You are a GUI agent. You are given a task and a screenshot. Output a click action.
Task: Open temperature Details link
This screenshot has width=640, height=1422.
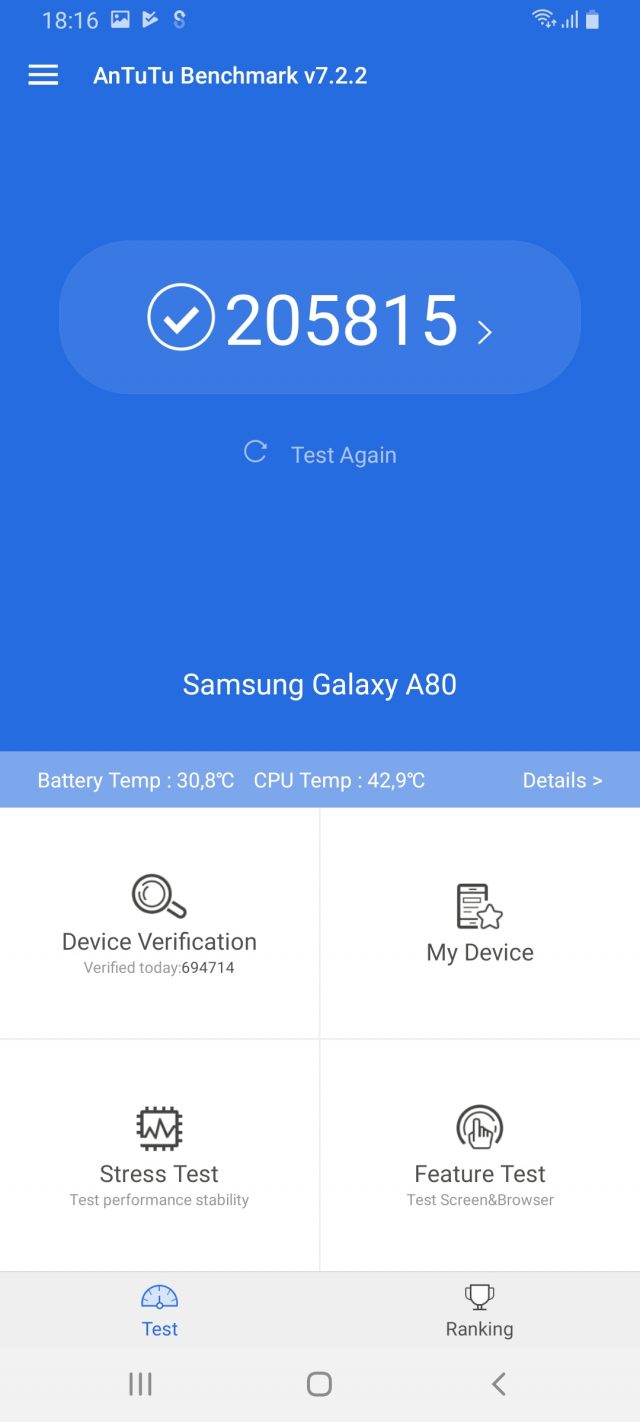point(562,780)
